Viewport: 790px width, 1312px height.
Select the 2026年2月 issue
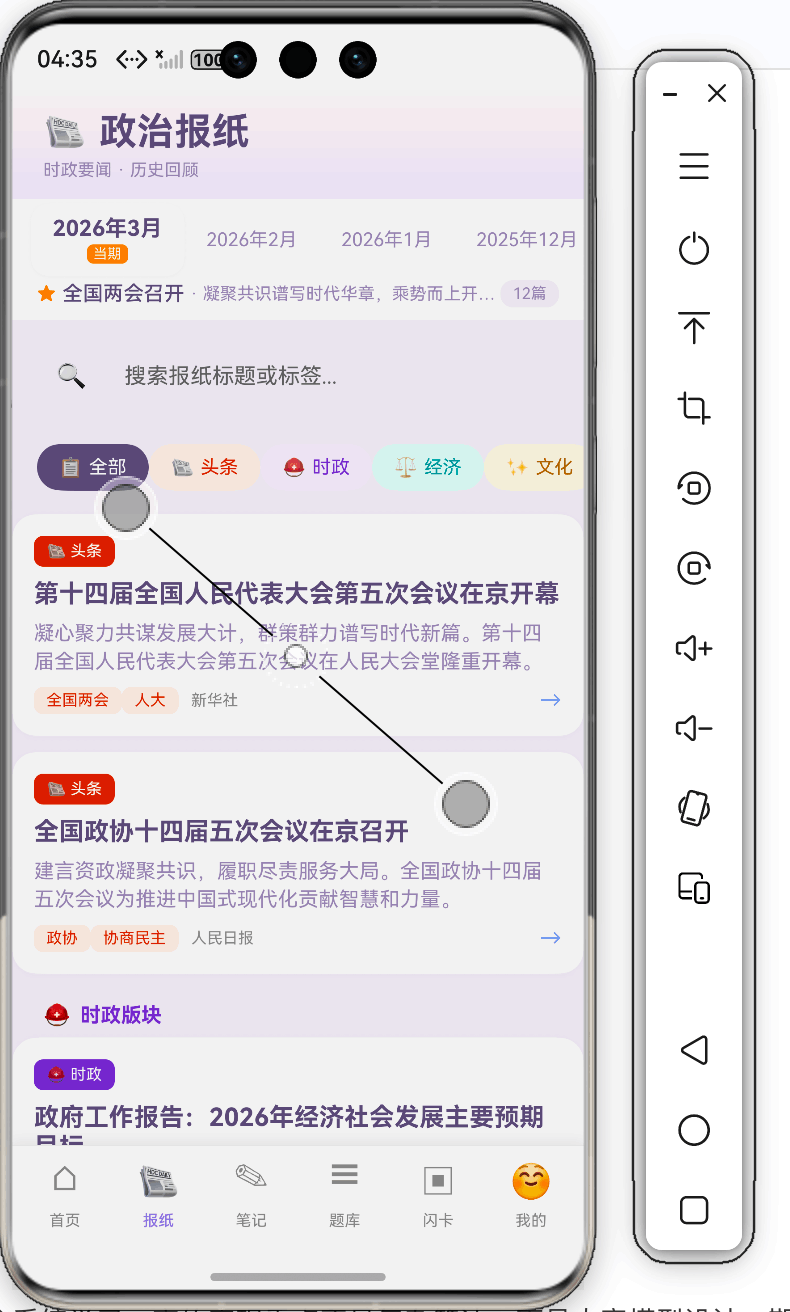point(251,240)
